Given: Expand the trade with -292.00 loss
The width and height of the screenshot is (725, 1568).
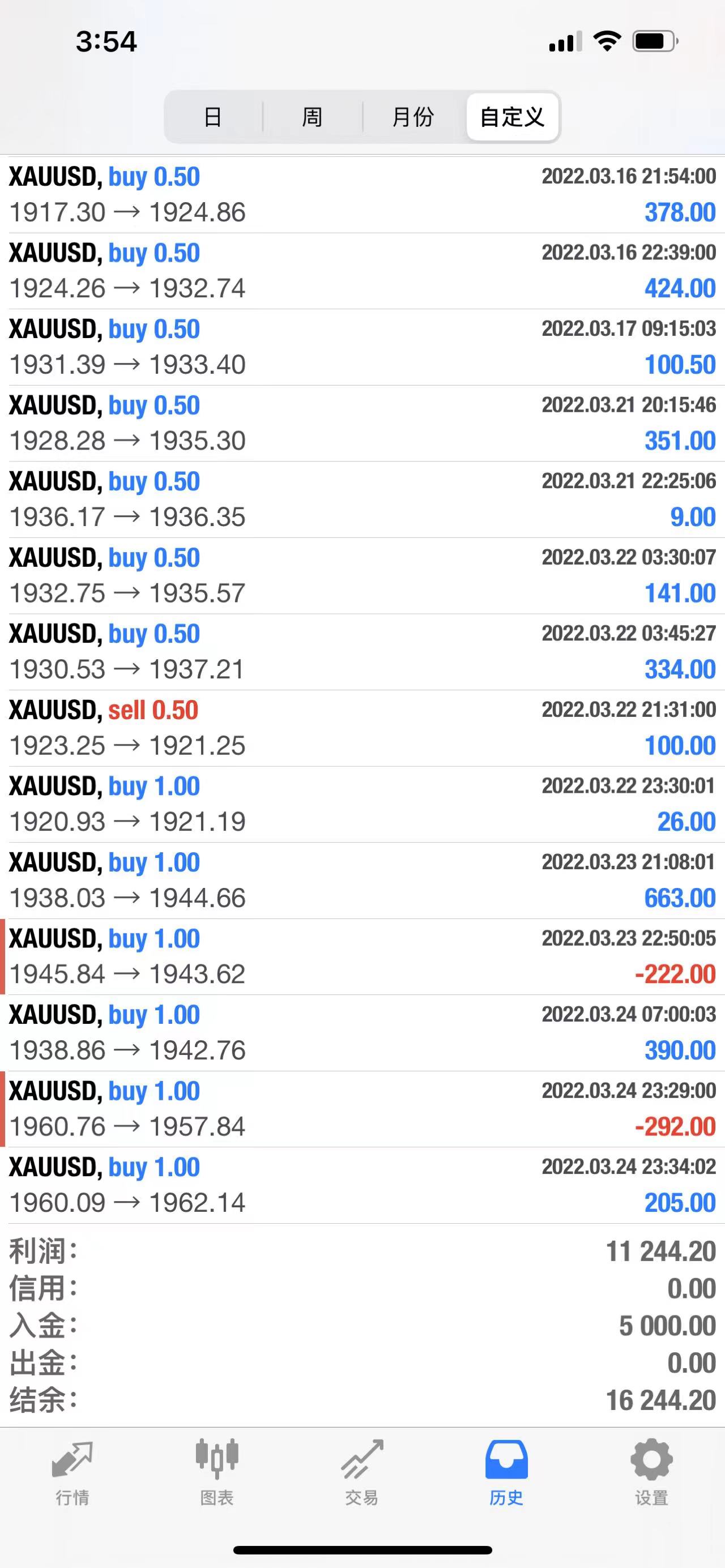Looking at the screenshot, I should [362, 1109].
